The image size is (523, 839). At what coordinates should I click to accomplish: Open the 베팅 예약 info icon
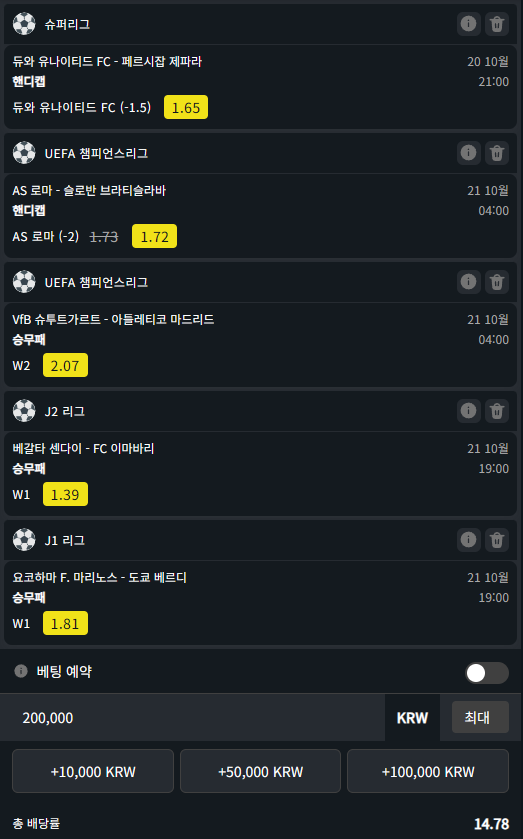(21, 671)
